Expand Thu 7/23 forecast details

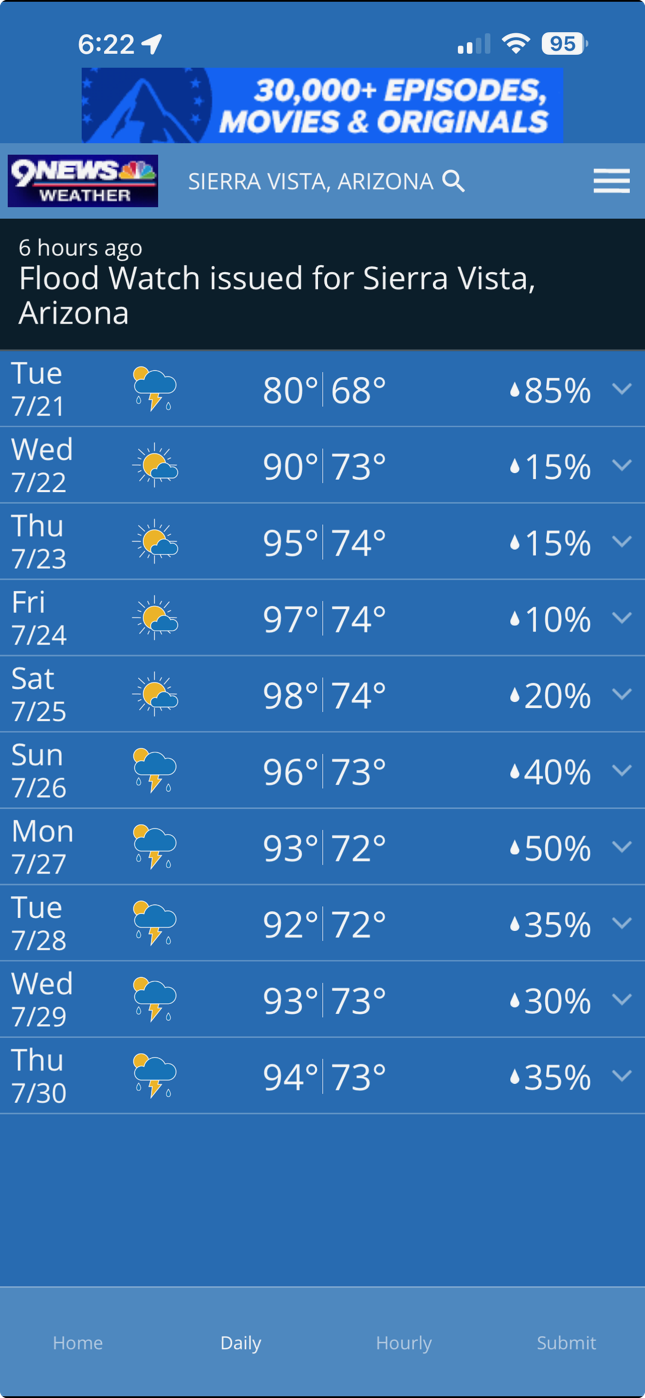point(622,541)
